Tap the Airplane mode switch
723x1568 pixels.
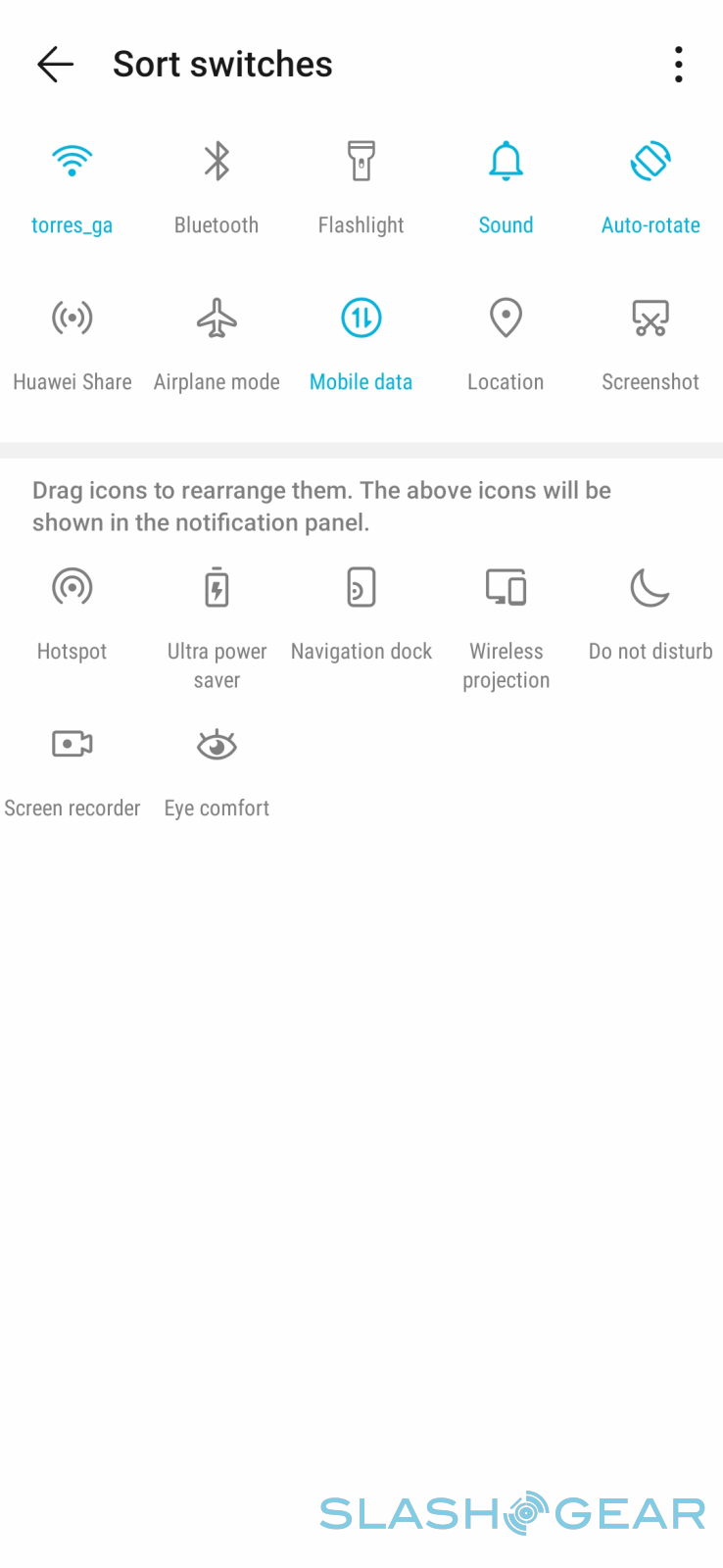tap(217, 318)
